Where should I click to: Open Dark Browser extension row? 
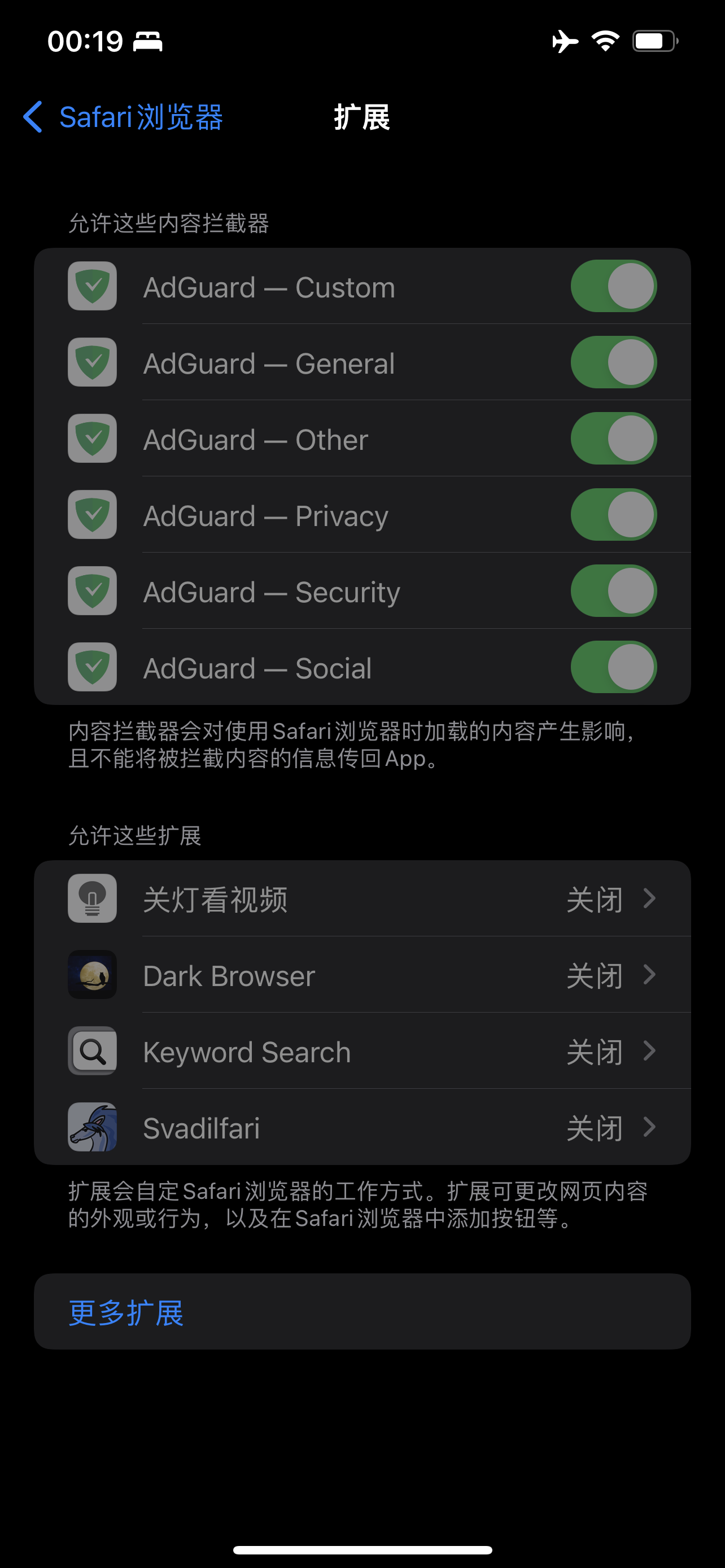click(x=362, y=975)
